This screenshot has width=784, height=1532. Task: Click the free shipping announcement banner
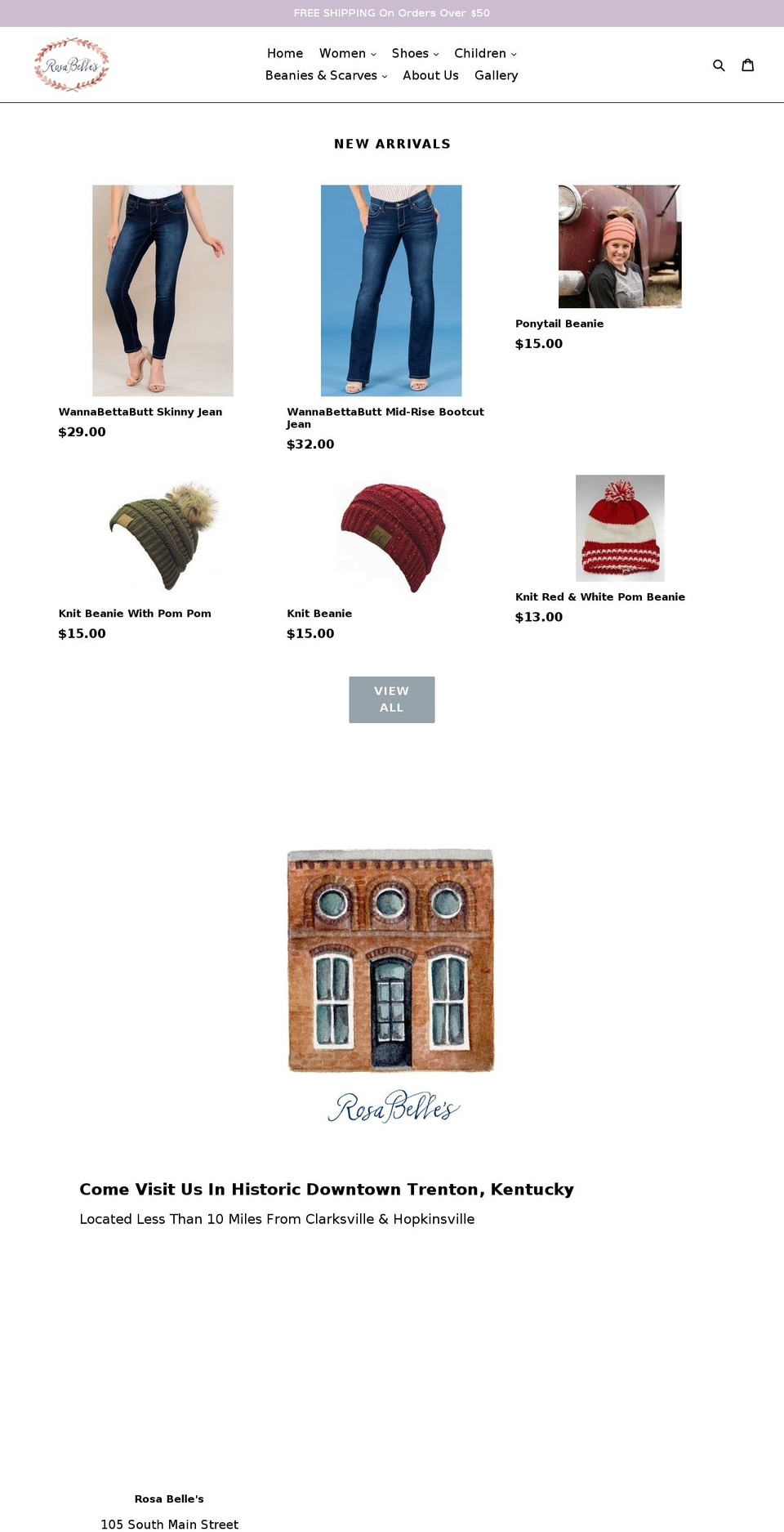pyautogui.click(x=391, y=13)
